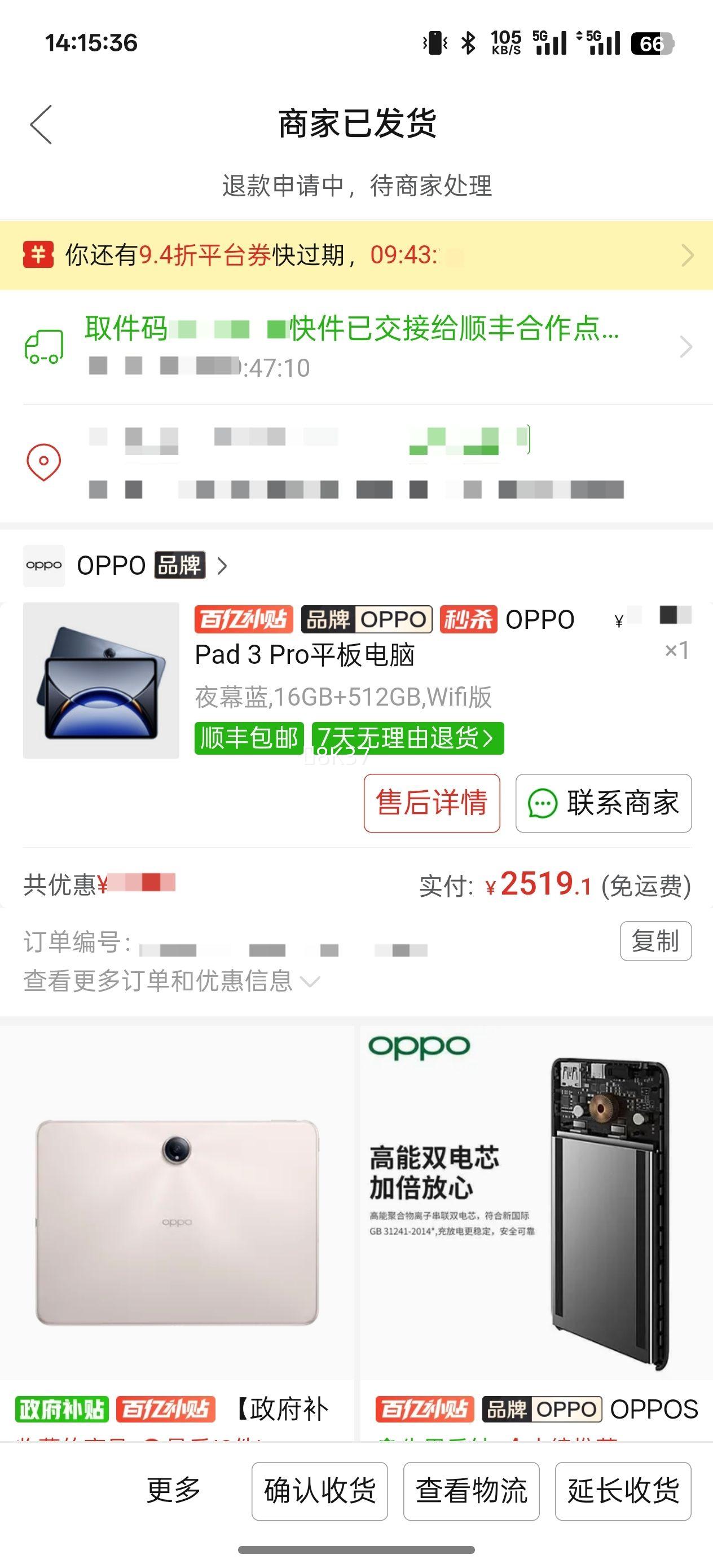Click the coupon ticket icon in yellow banner

tap(38, 256)
